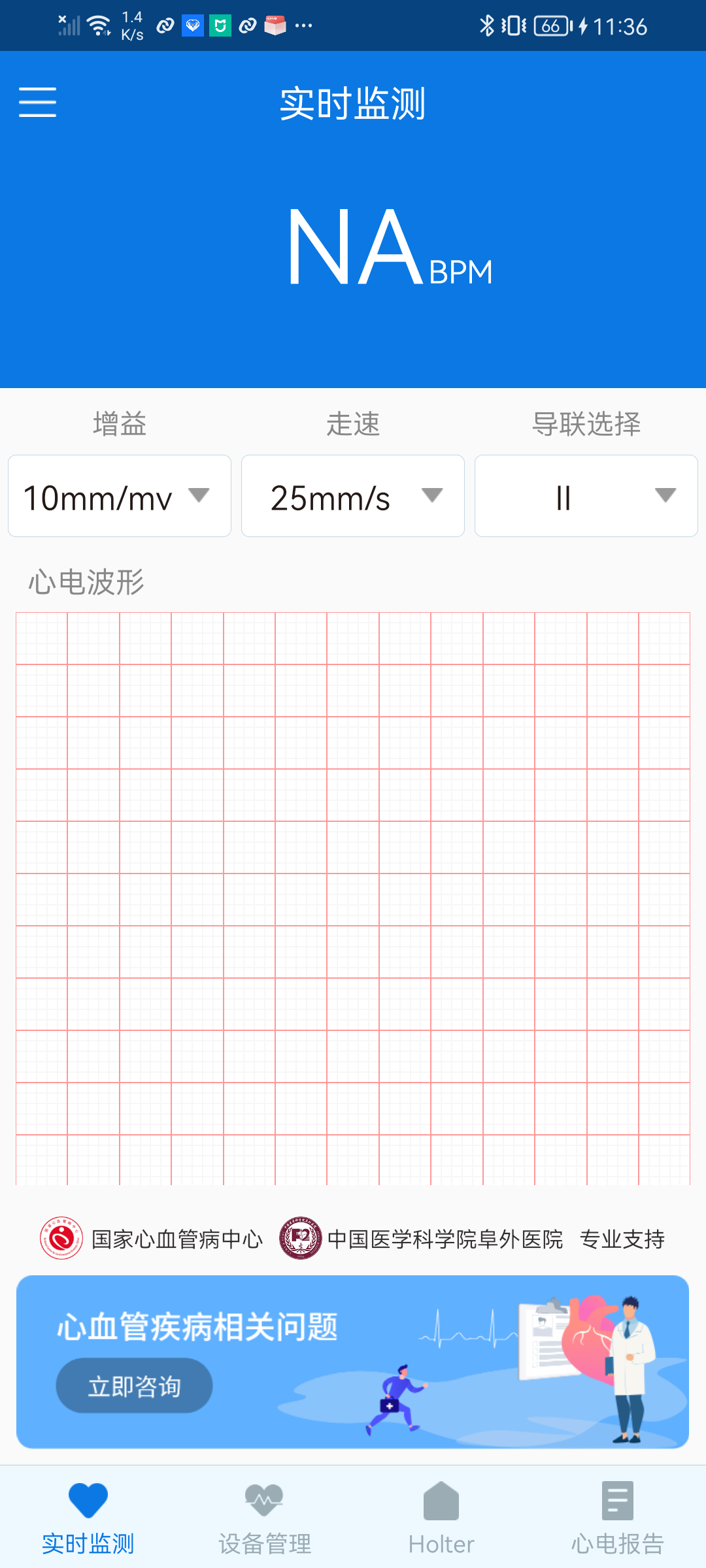Open the hamburger drawer menu
Screen dimensions: 706x1568
pyautogui.click(x=37, y=103)
